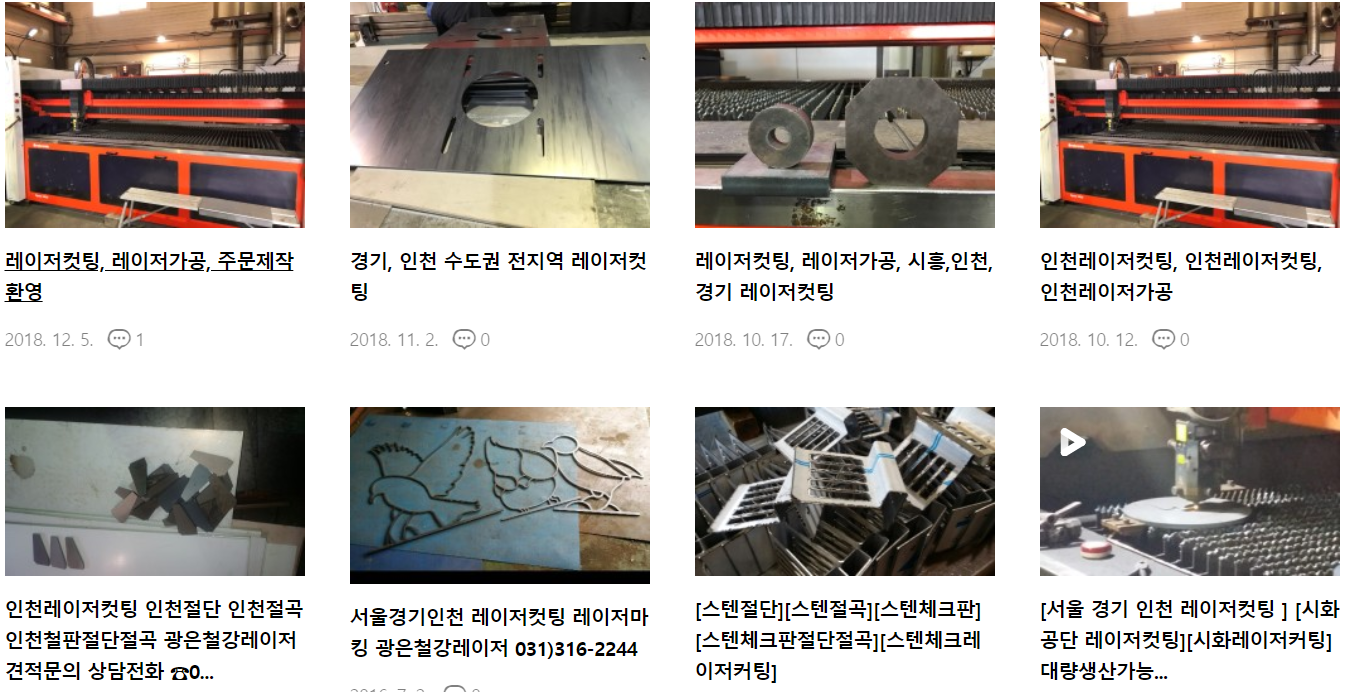Open comments on the 2018. 11. 2. post
The width and height of the screenshot is (1360, 692).
[x=471, y=339]
